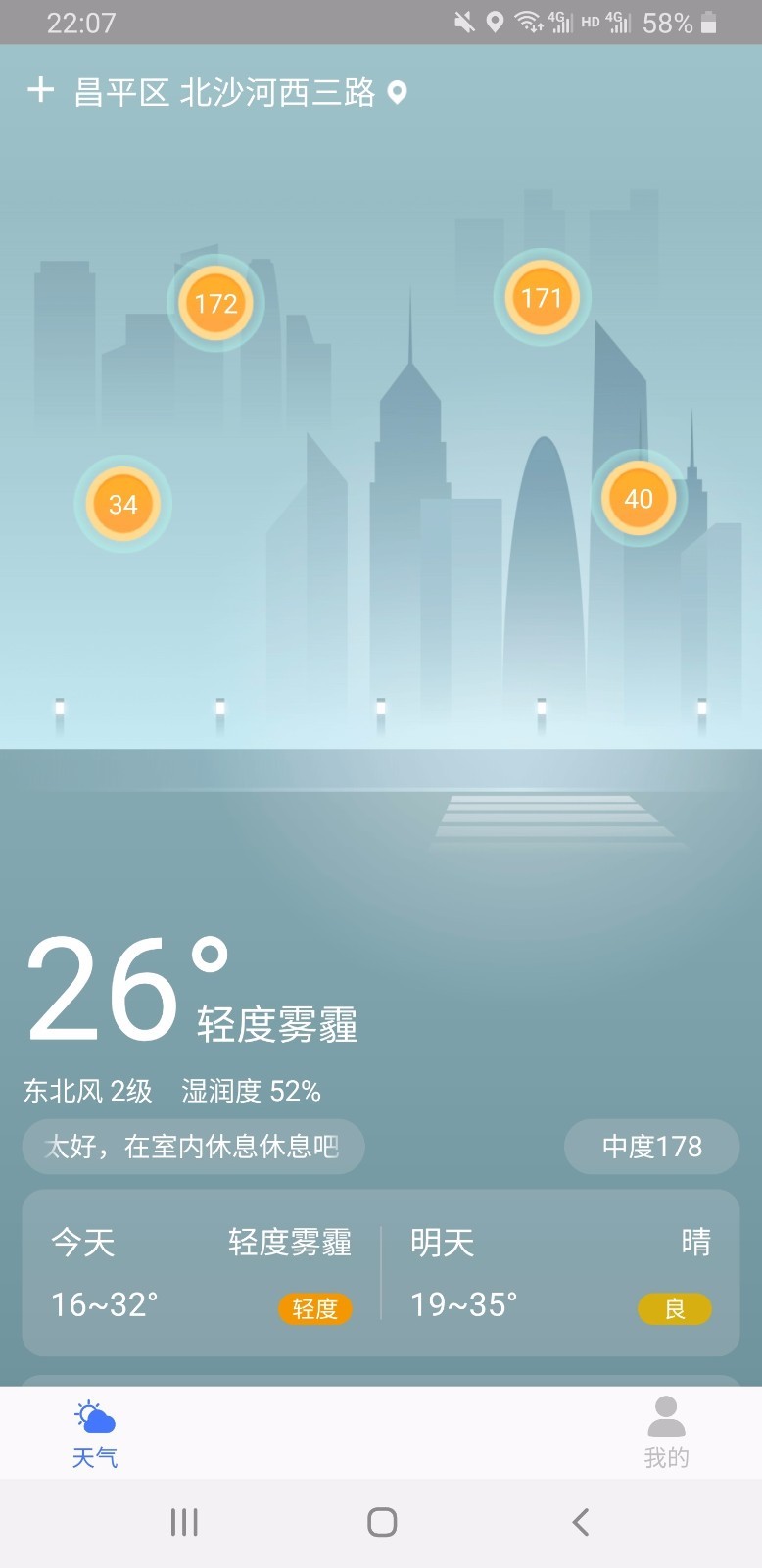The width and height of the screenshot is (762, 1568).
Task: Switch to the 我的 tab
Action: pos(667,1433)
